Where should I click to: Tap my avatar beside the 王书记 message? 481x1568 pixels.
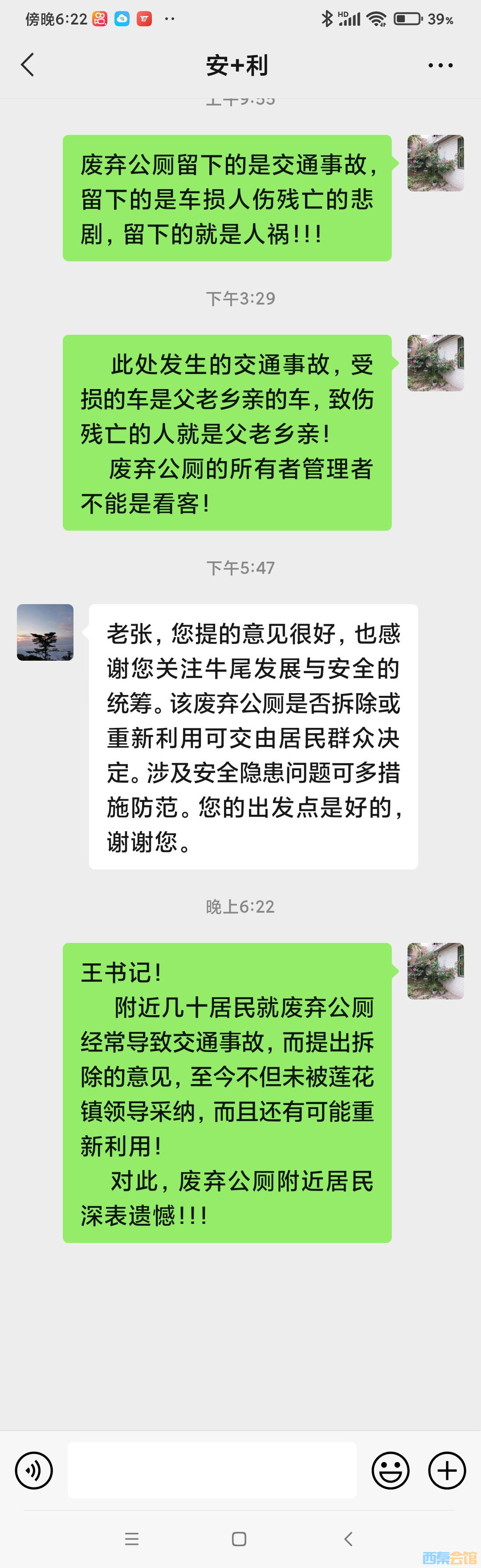(435, 971)
